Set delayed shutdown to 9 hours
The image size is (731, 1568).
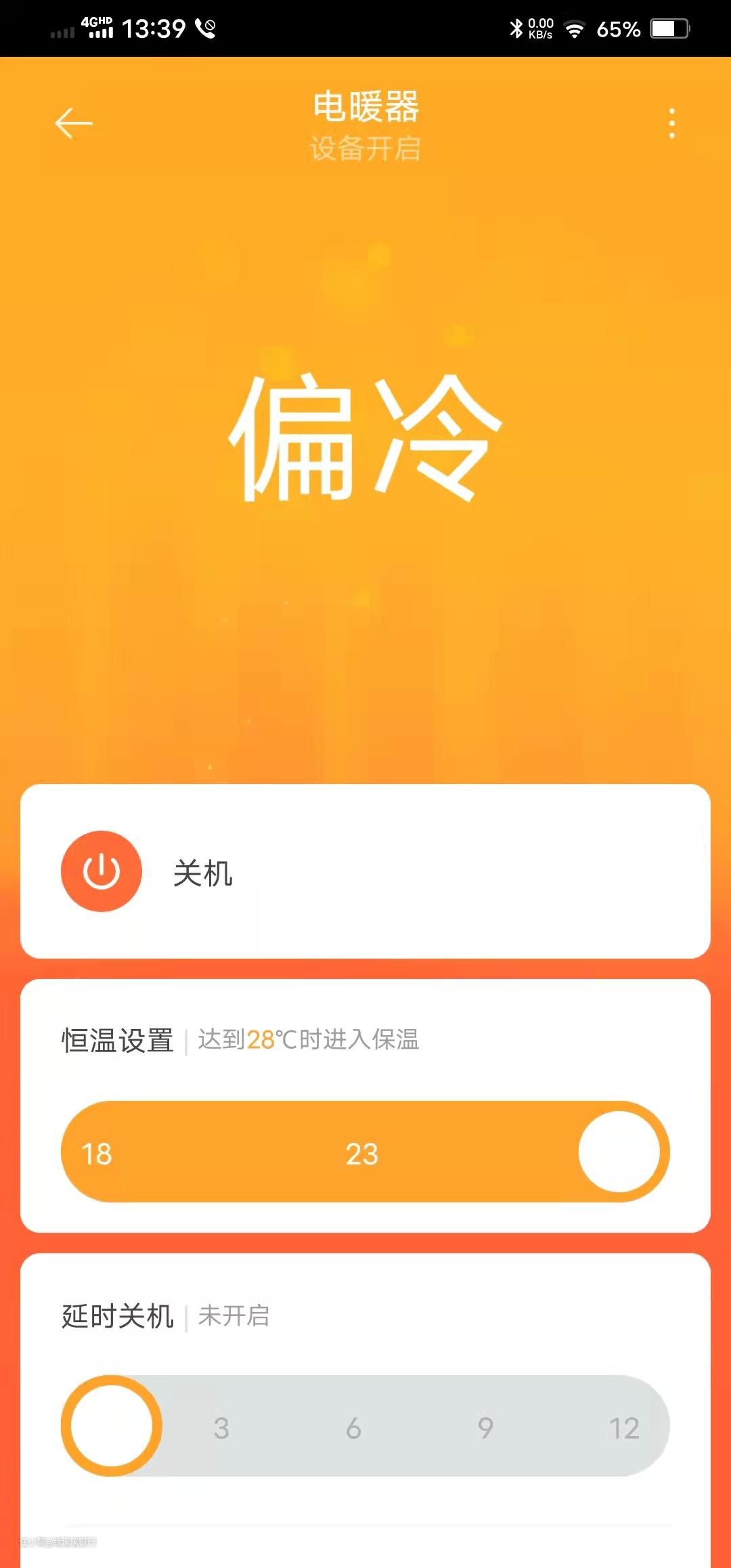[485, 1429]
